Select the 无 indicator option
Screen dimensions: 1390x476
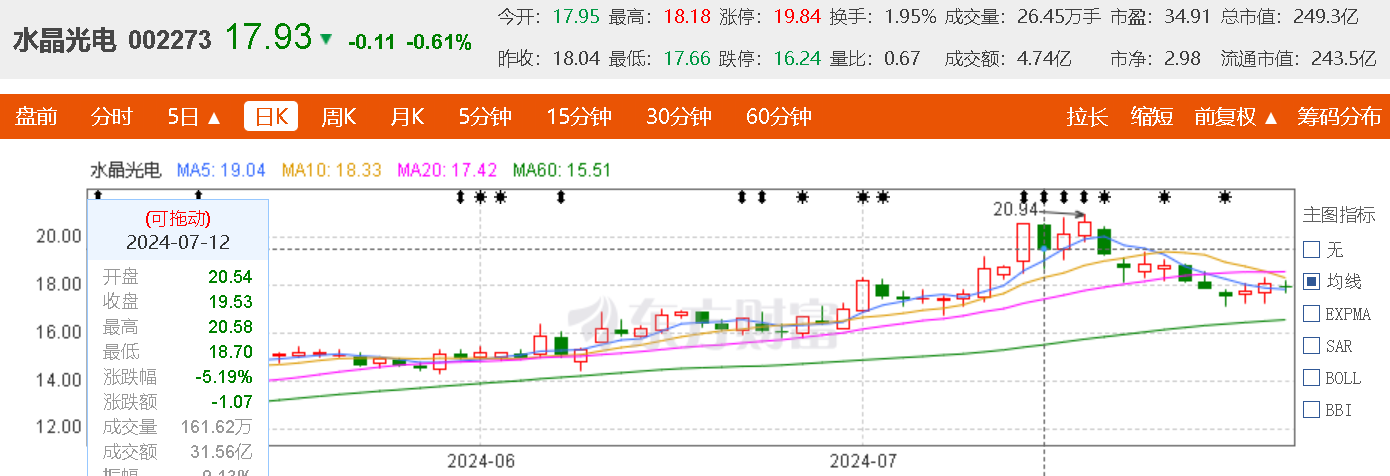1311,249
